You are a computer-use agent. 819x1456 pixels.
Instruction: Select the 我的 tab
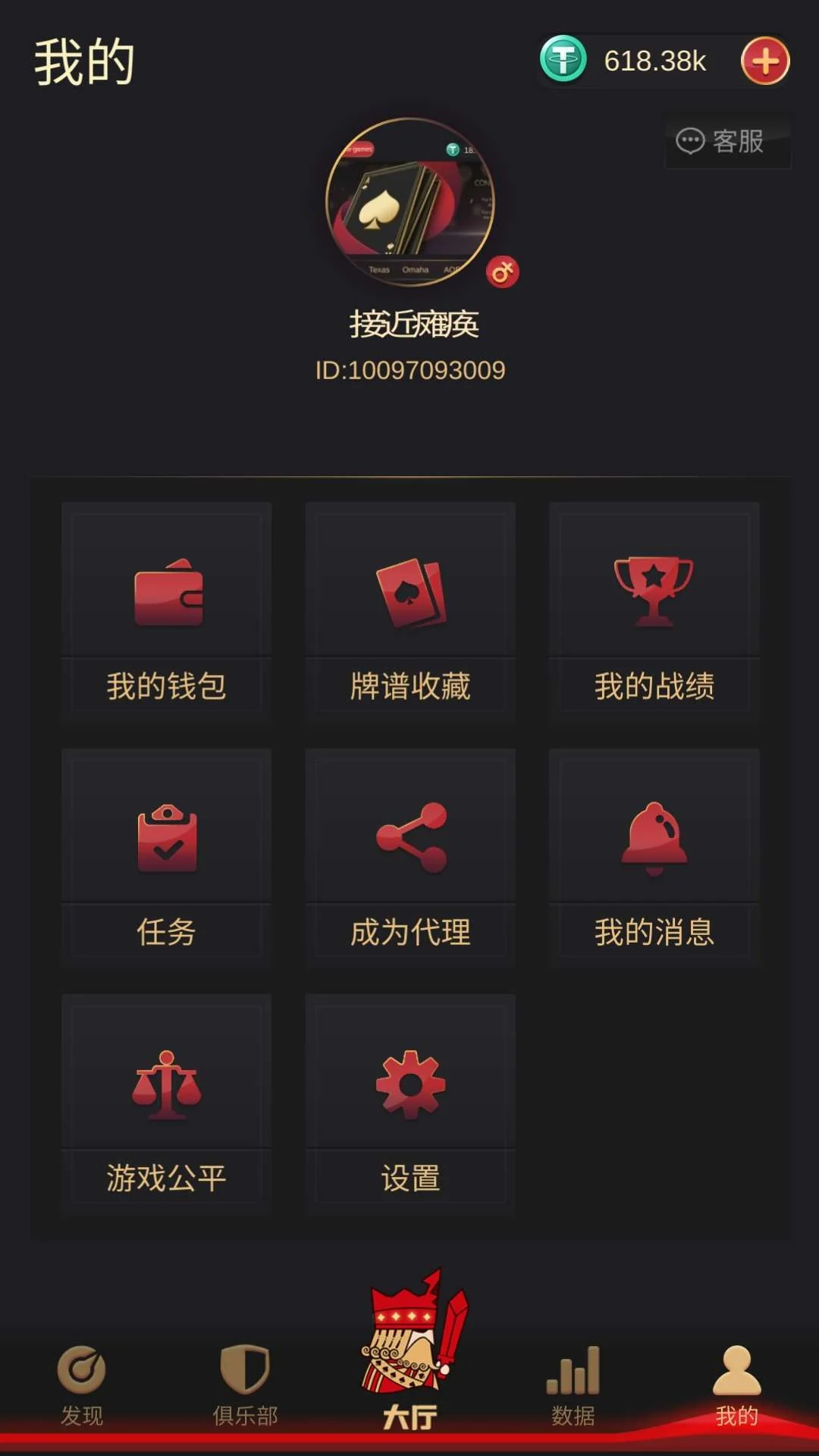coord(736,1384)
